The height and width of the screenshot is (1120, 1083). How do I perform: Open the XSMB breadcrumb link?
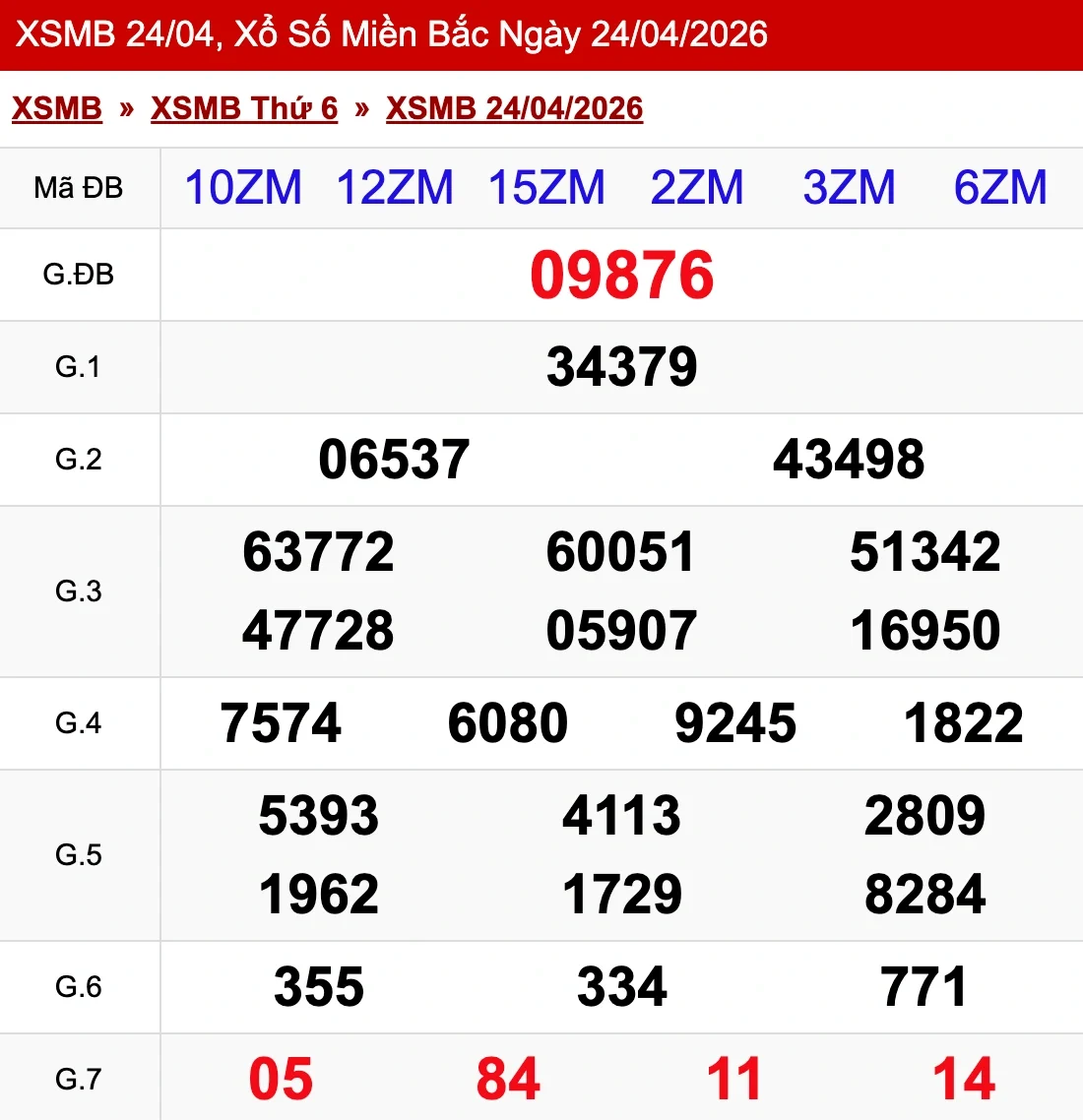pyautogui.click(x=56, y=108)
